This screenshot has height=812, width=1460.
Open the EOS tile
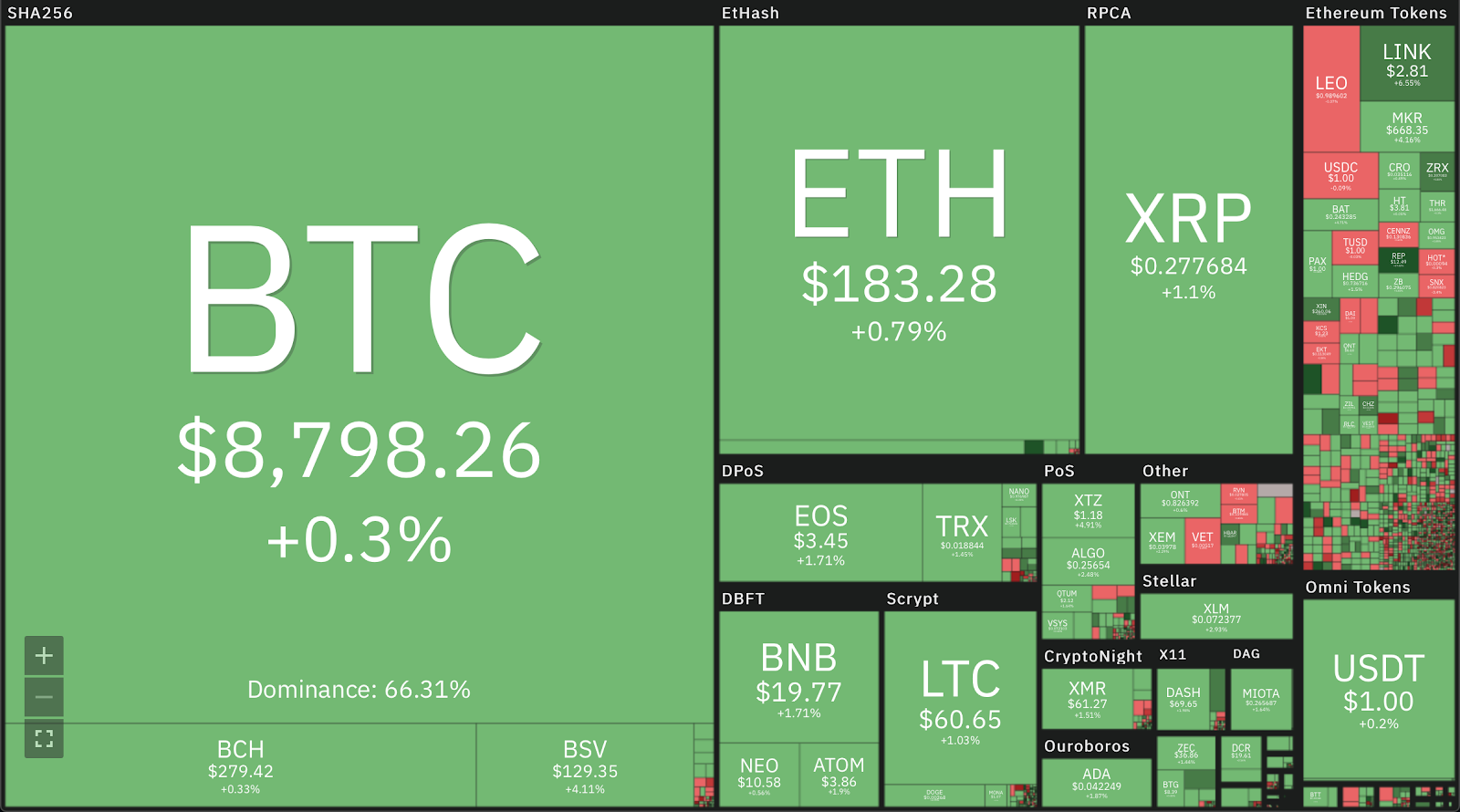coord(820,533)
